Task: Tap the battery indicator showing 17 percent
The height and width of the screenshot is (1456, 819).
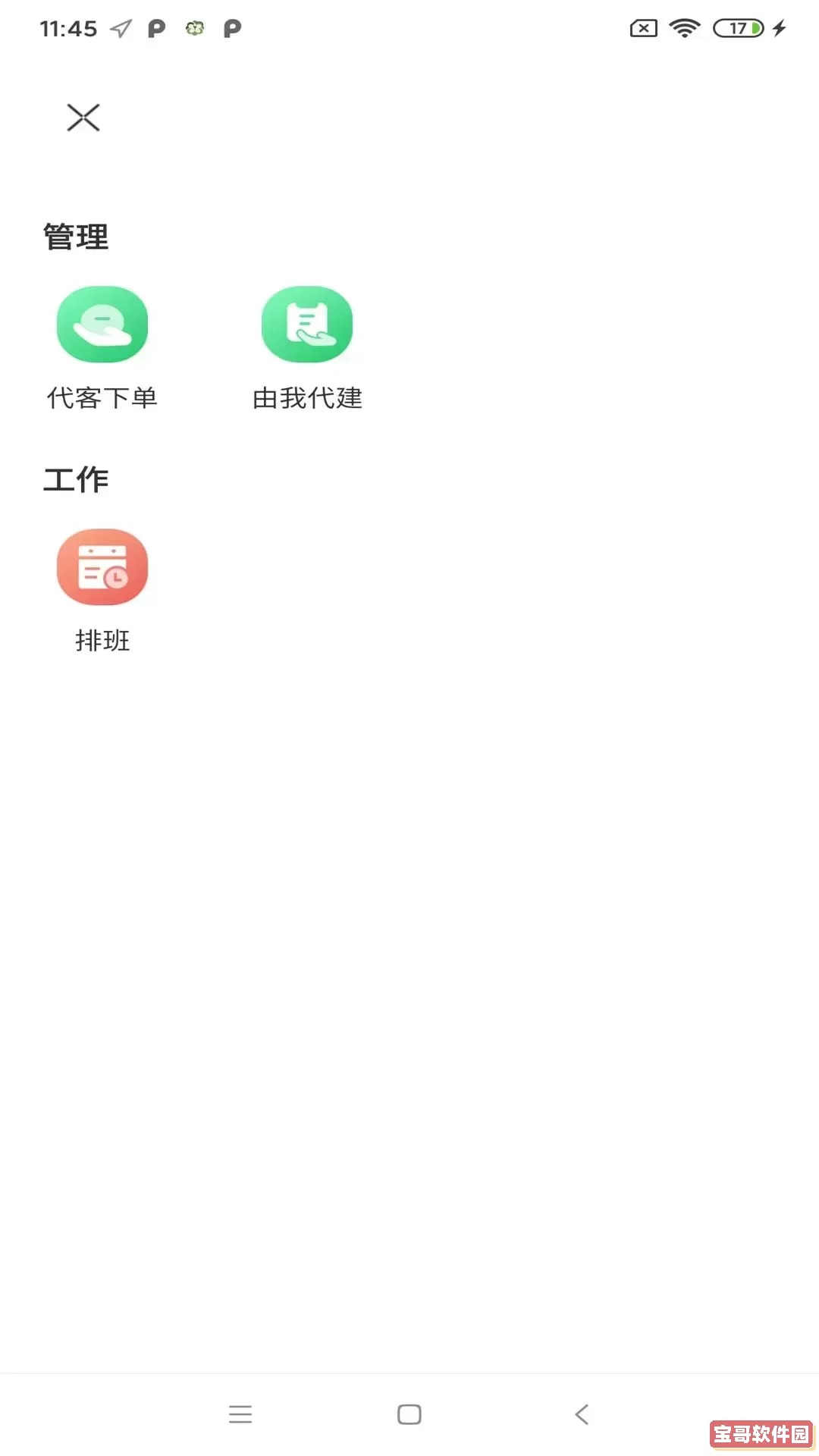Action: tap(736, 28)
